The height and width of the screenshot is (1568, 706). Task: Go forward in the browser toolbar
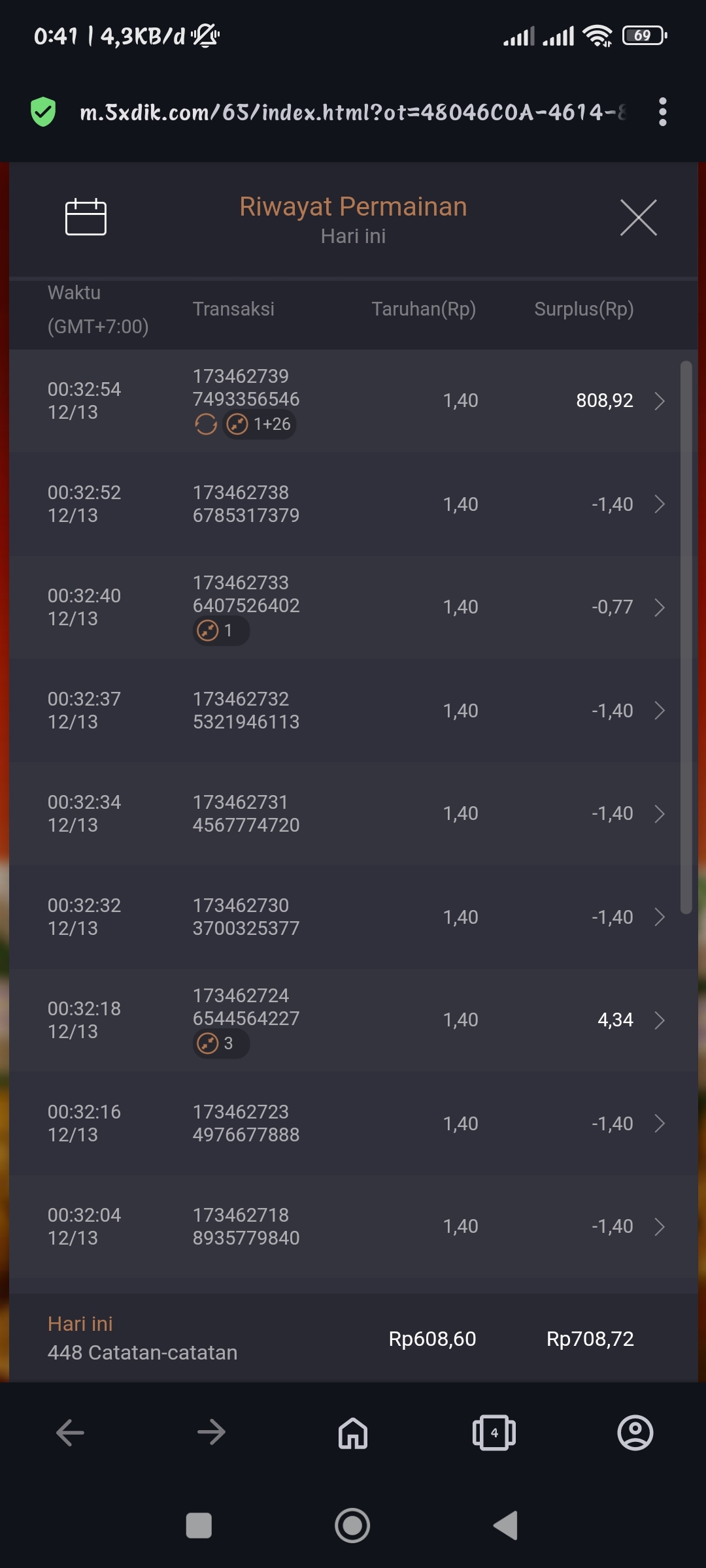pyautogui.click(x=211, y=1433)
